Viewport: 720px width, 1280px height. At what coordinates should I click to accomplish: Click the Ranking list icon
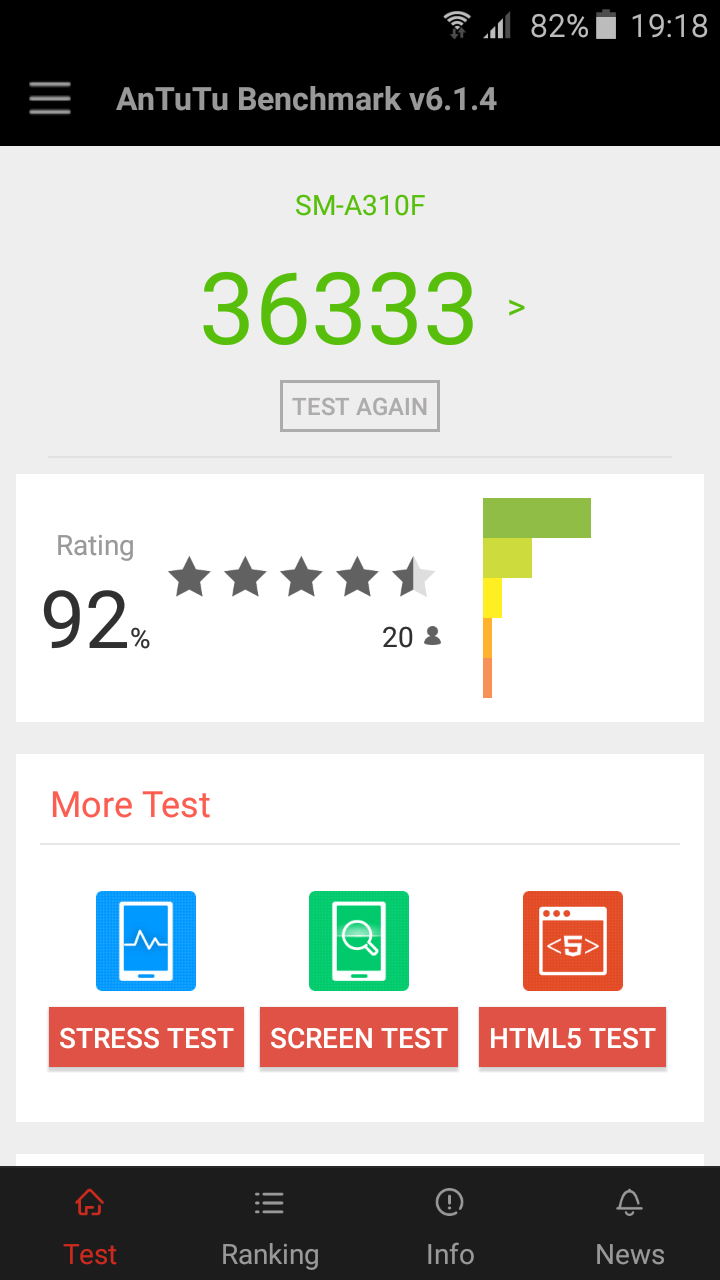269,1202
